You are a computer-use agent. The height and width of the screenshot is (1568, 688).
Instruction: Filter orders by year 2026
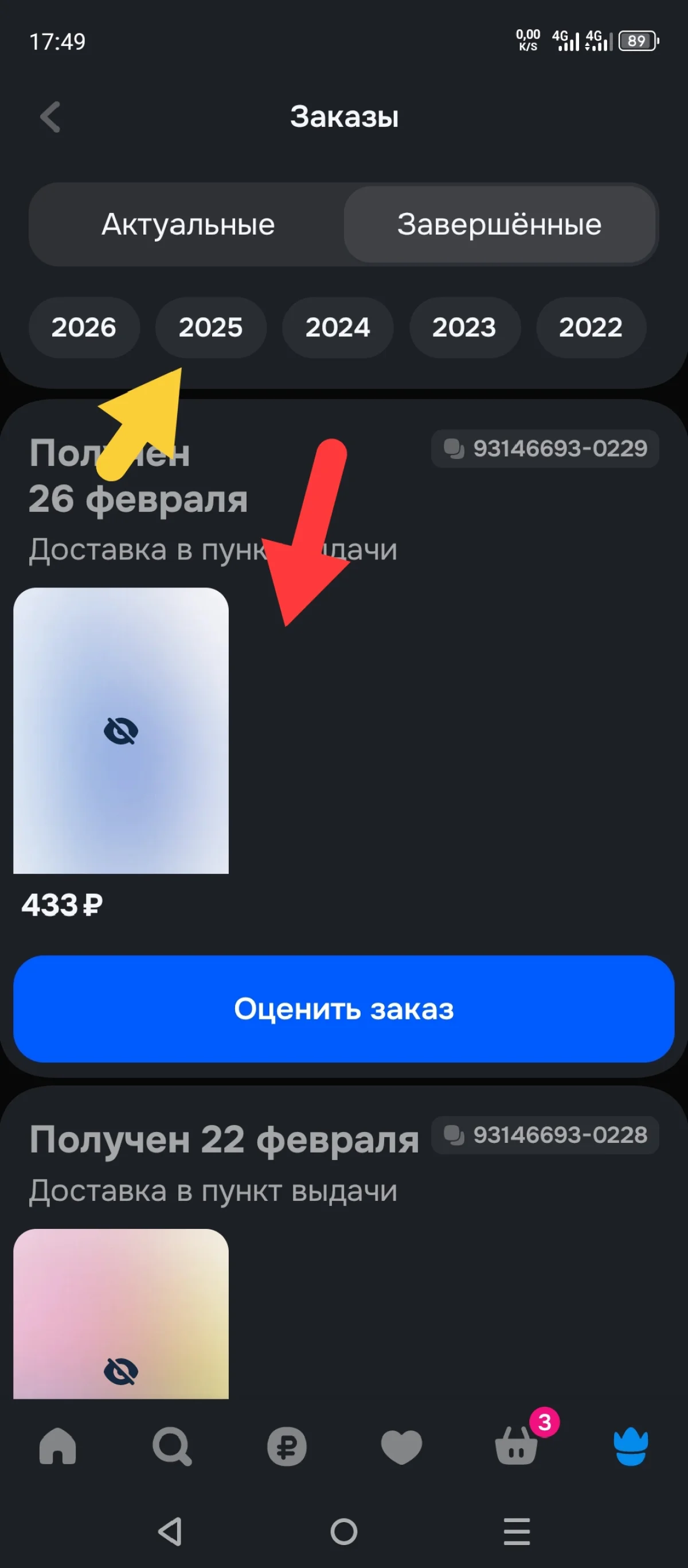(x=84, y=328)
